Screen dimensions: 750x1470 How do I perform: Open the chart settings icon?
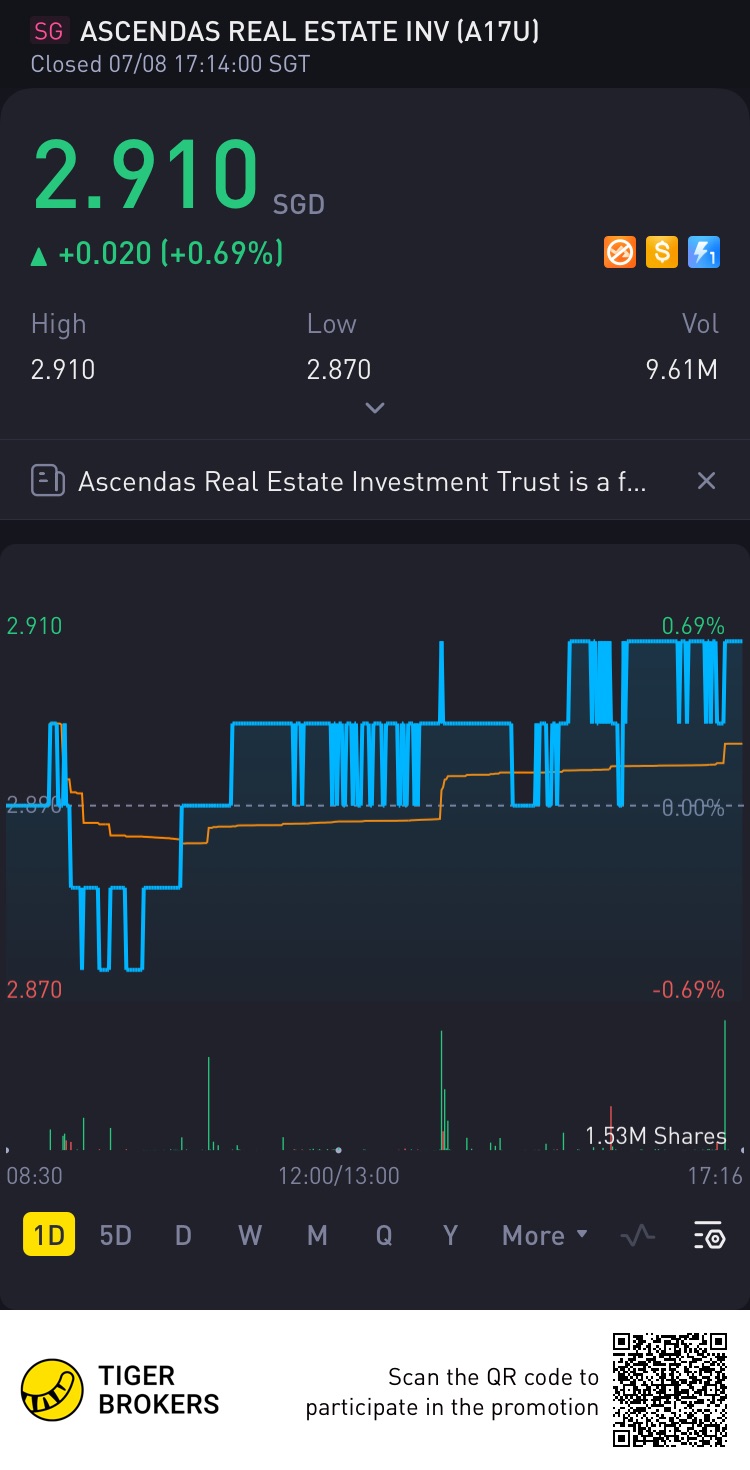708,1236
